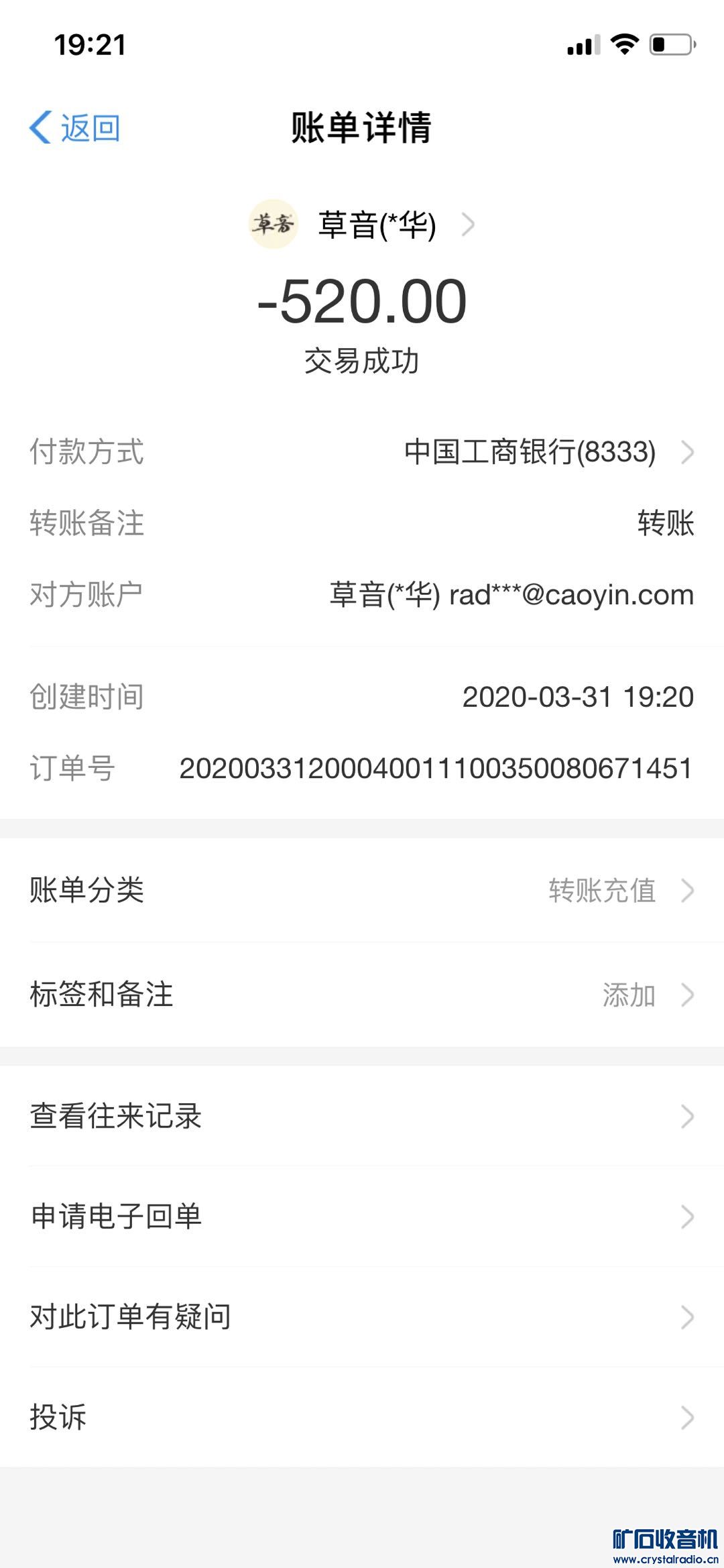Change the 账单分类 category
Screen dimensions: 724x1568
pyautogui.click(x=362, y=891)
